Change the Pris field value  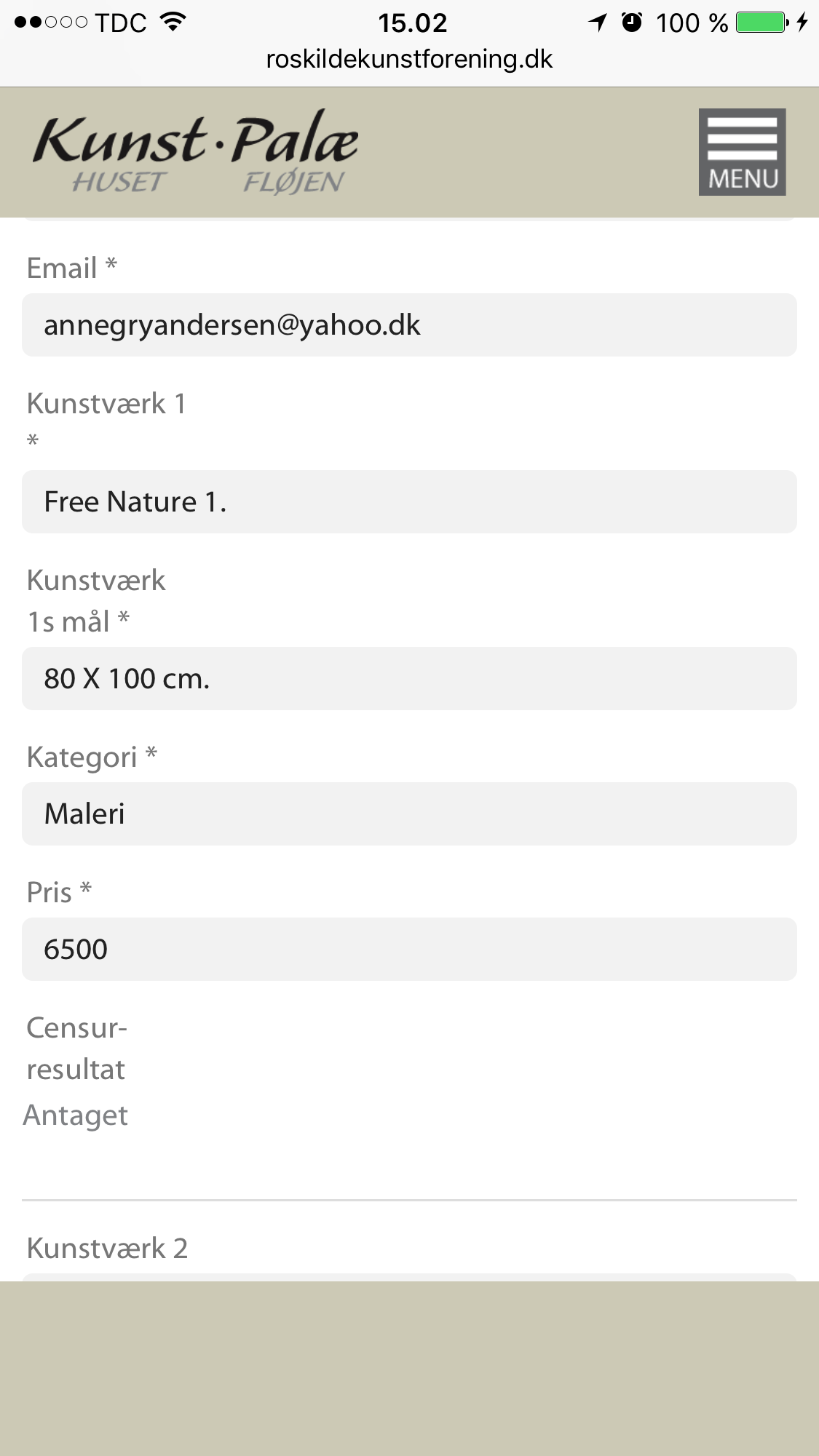click(x=409, y=950)
